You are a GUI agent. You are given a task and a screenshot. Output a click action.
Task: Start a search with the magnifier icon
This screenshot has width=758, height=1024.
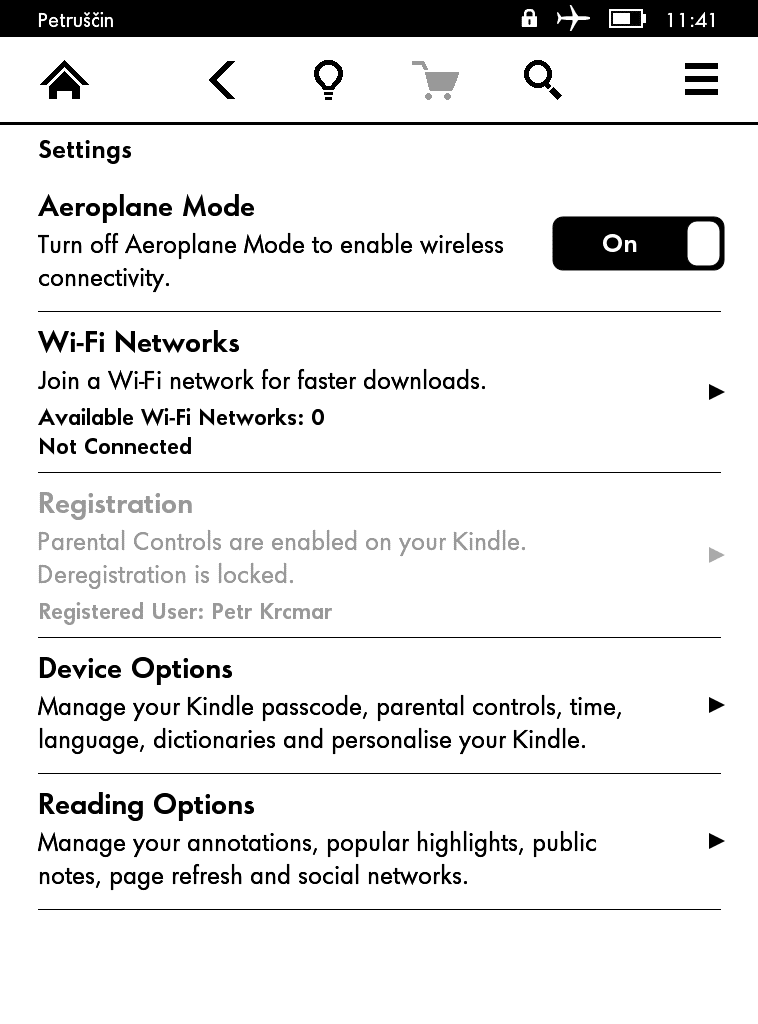click(541, 80)
